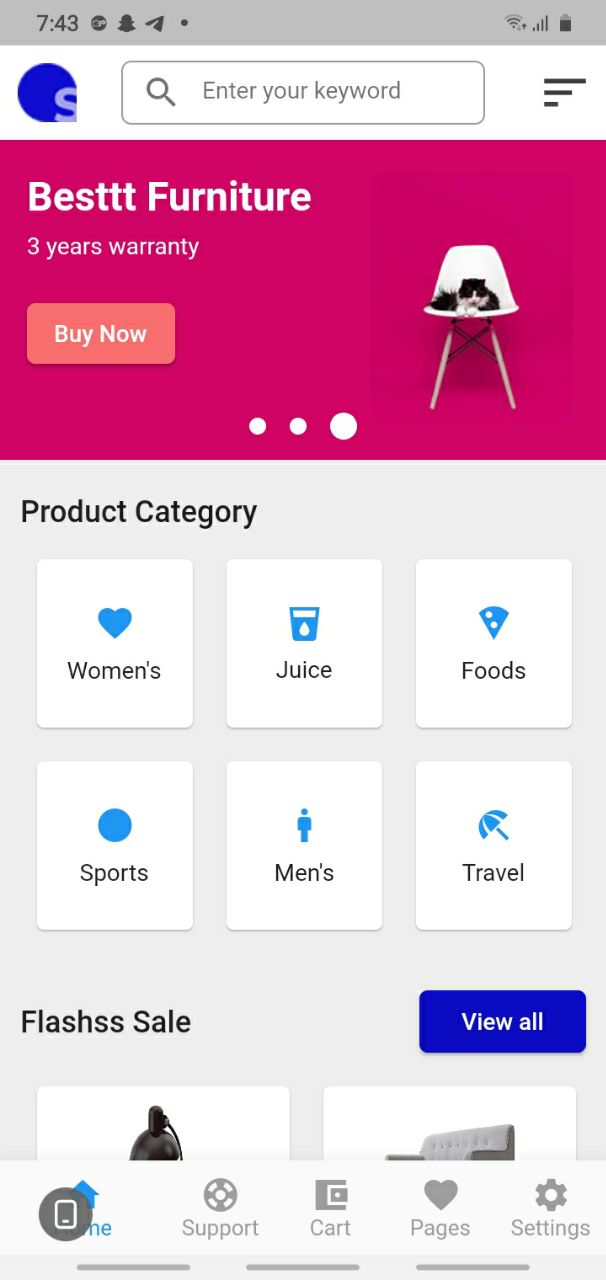Open the hamburger menu icon
The image size is (606, 1280).
click(564, 92)
